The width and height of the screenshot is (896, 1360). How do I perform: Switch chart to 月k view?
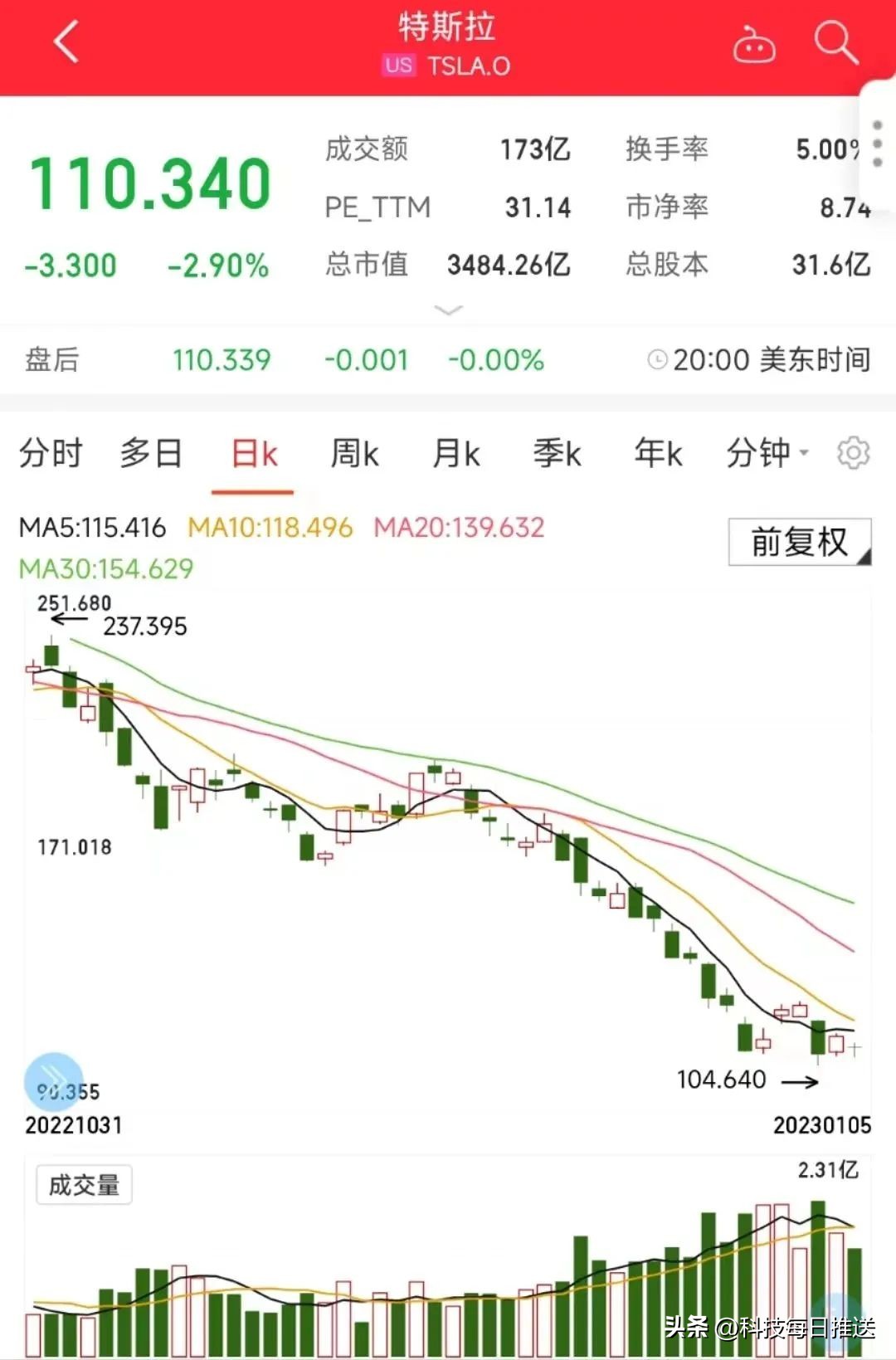455,453
